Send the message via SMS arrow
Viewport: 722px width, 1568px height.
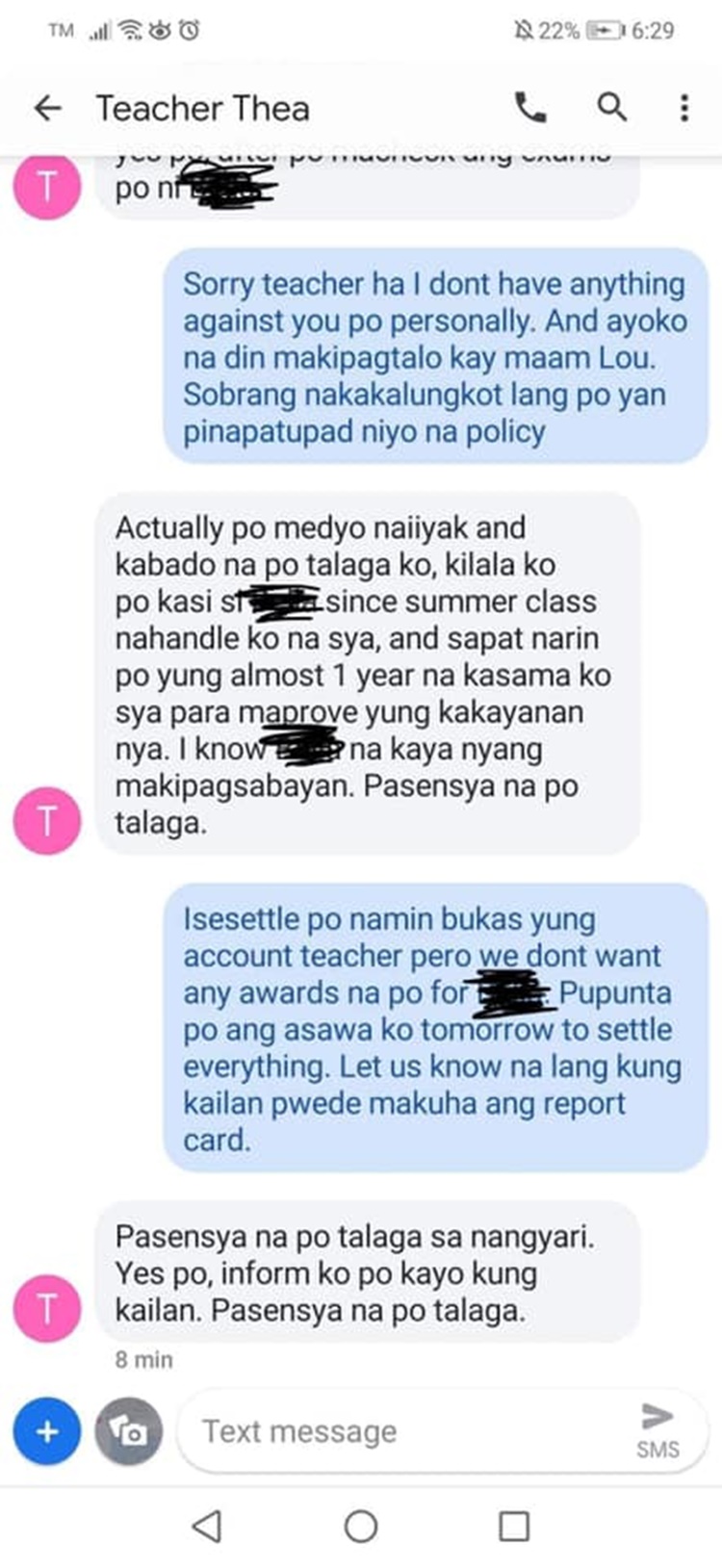(x=658, y=1429)
